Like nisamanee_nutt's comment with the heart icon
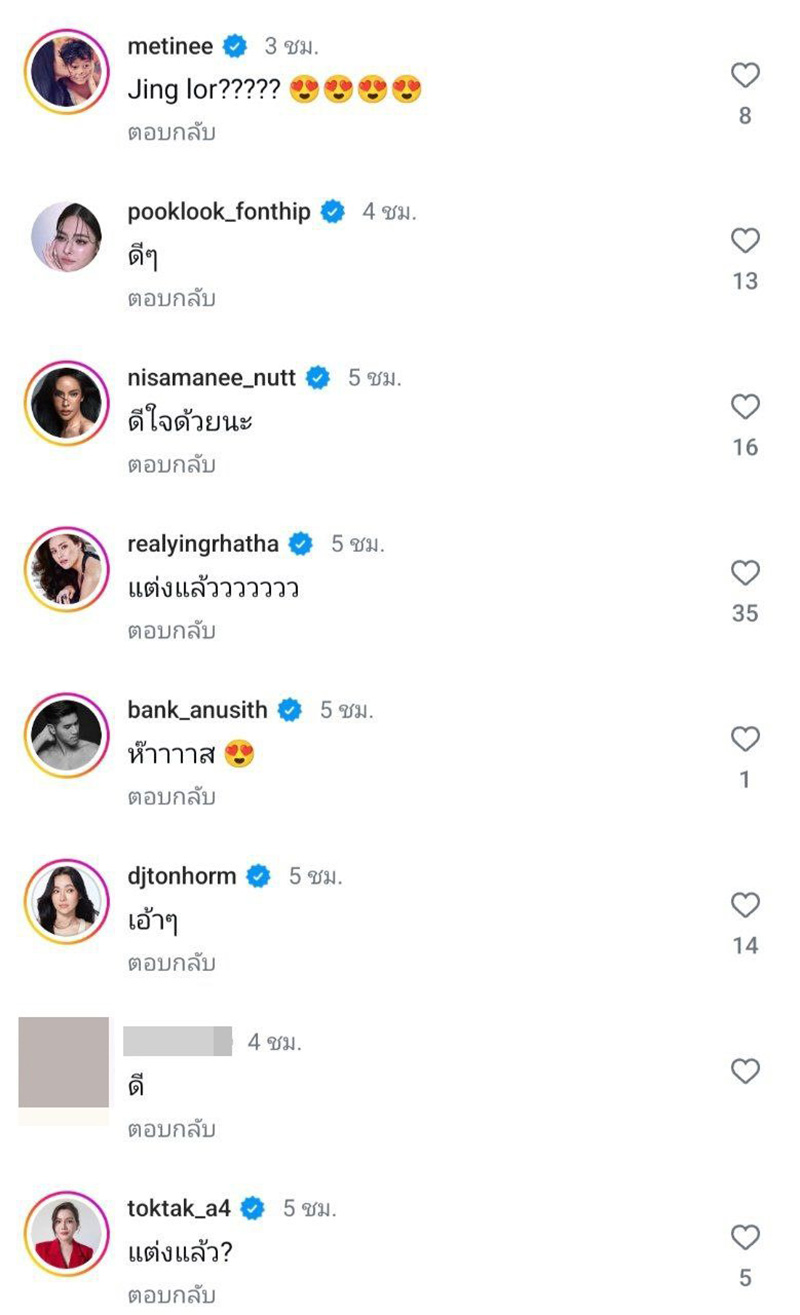The height and width of the screenshot is (1315, 800). [x=744, y=406]
